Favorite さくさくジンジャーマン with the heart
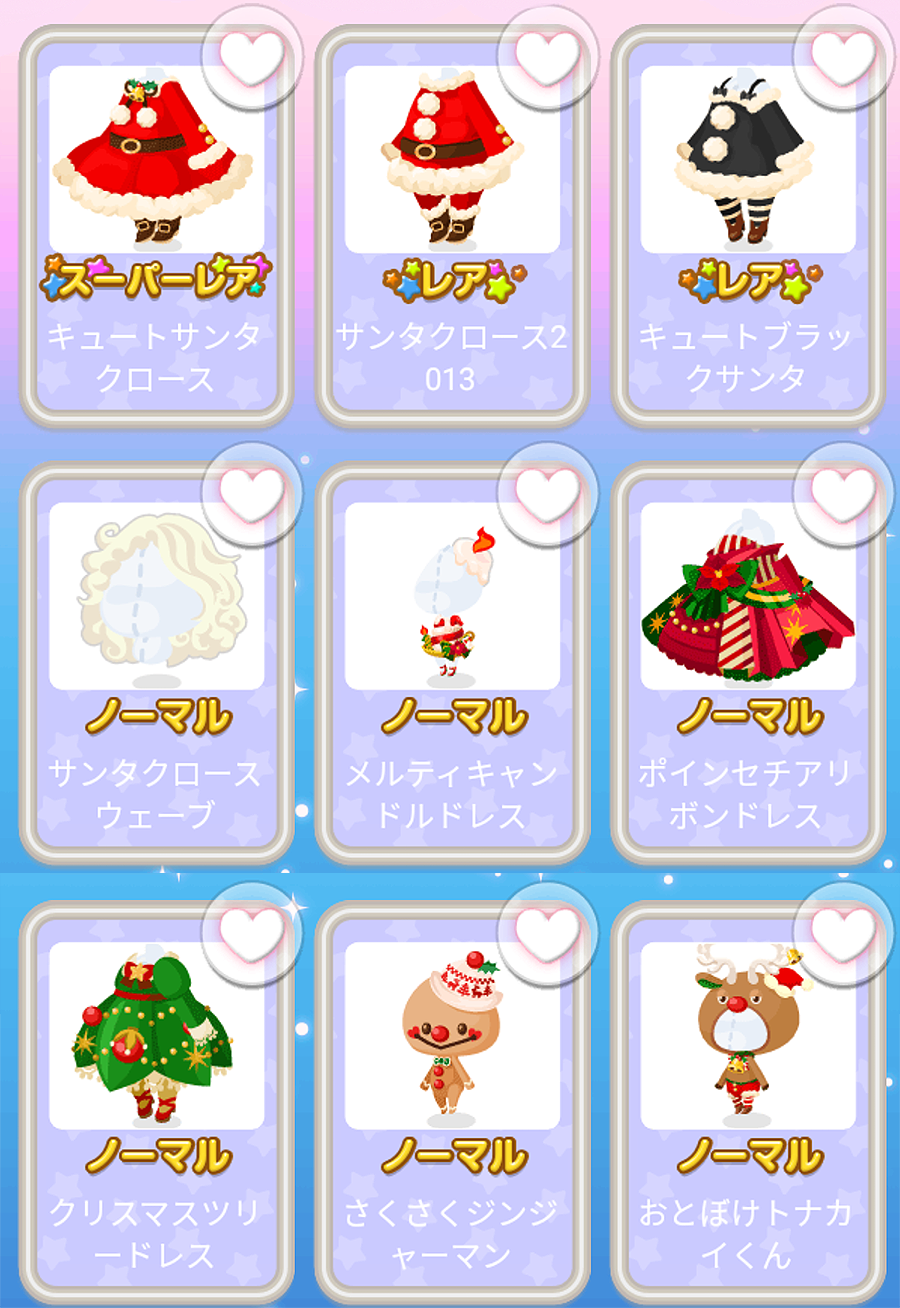 point(547,932)
